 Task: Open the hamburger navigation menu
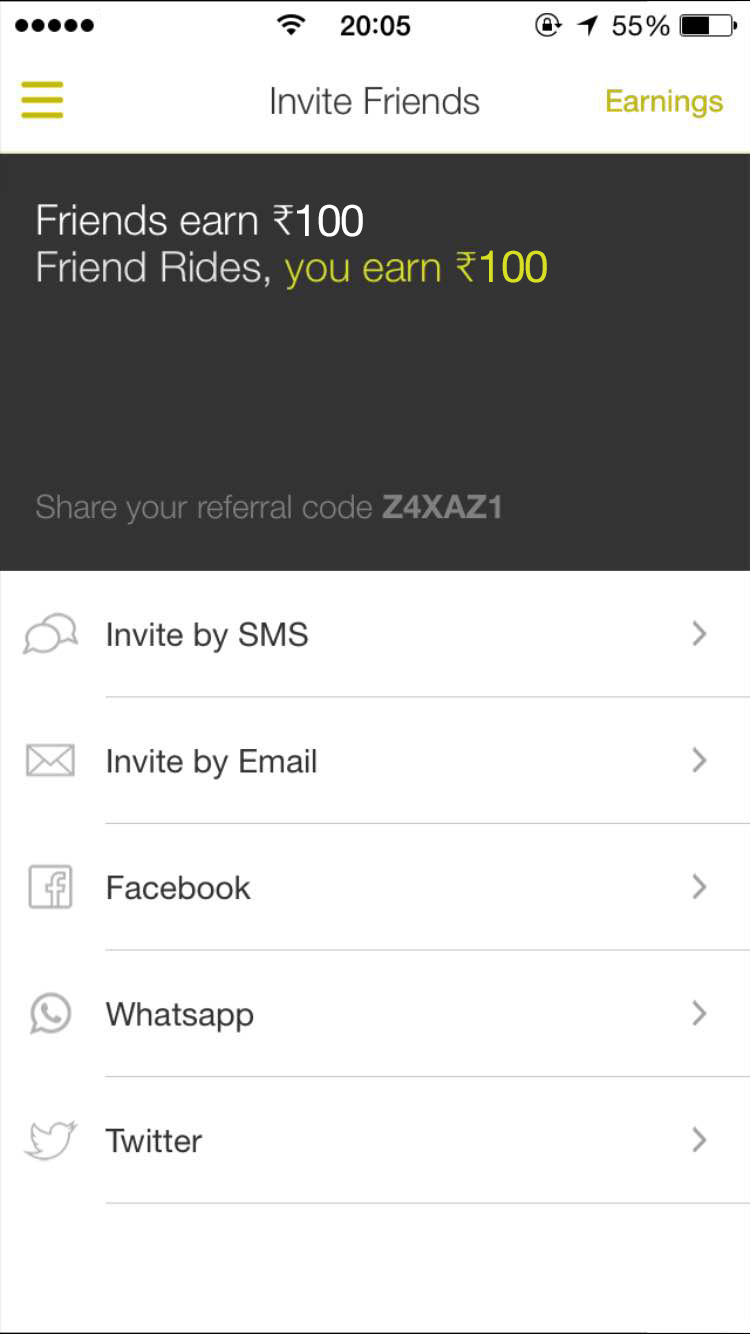[41, 100]
